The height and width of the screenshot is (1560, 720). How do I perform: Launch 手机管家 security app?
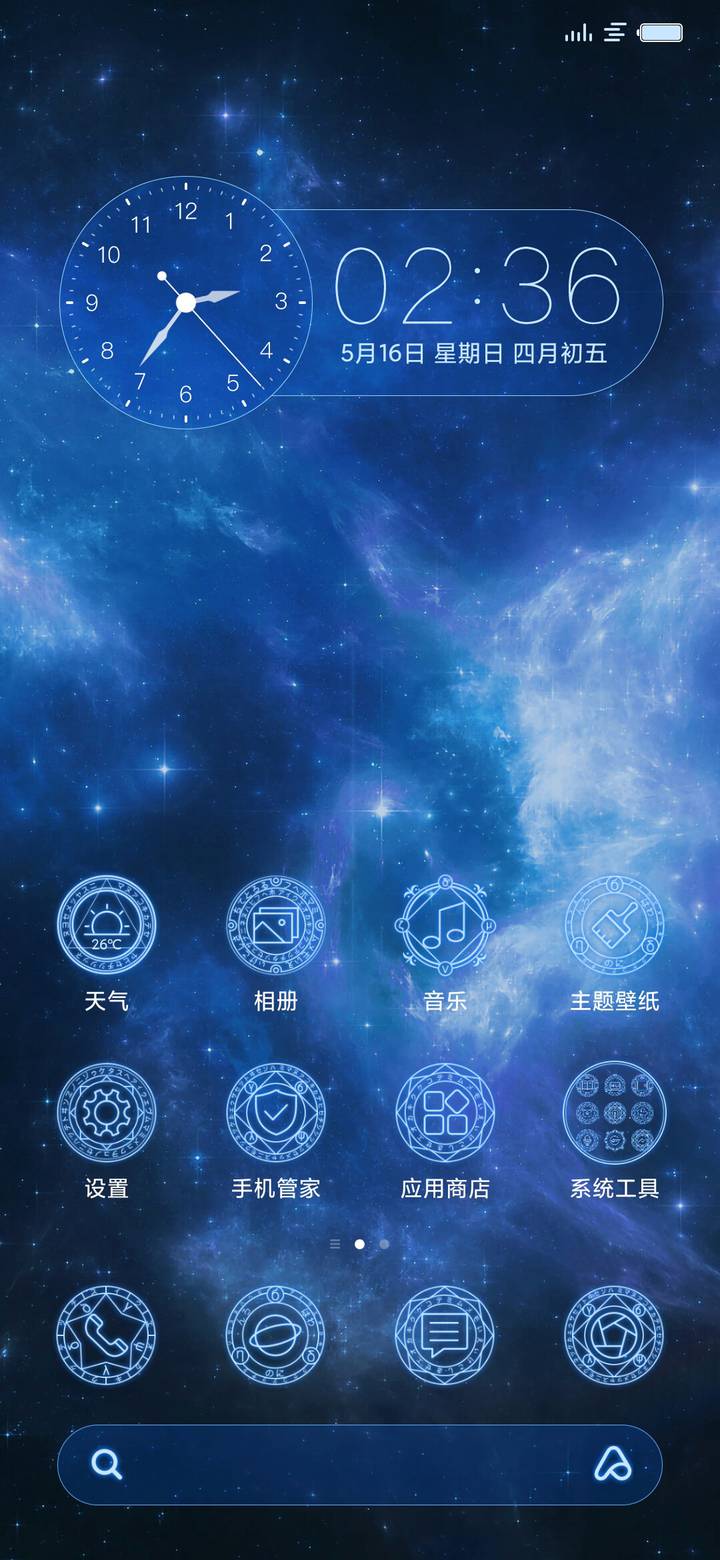point(275,1112)
